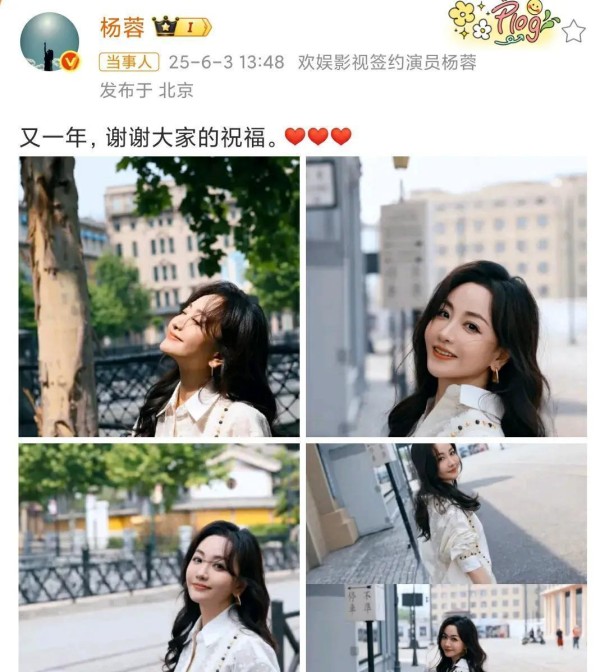Tap the 当事人 tag
The height and width of the screenshot is (672, 600).
coord(129,62)
